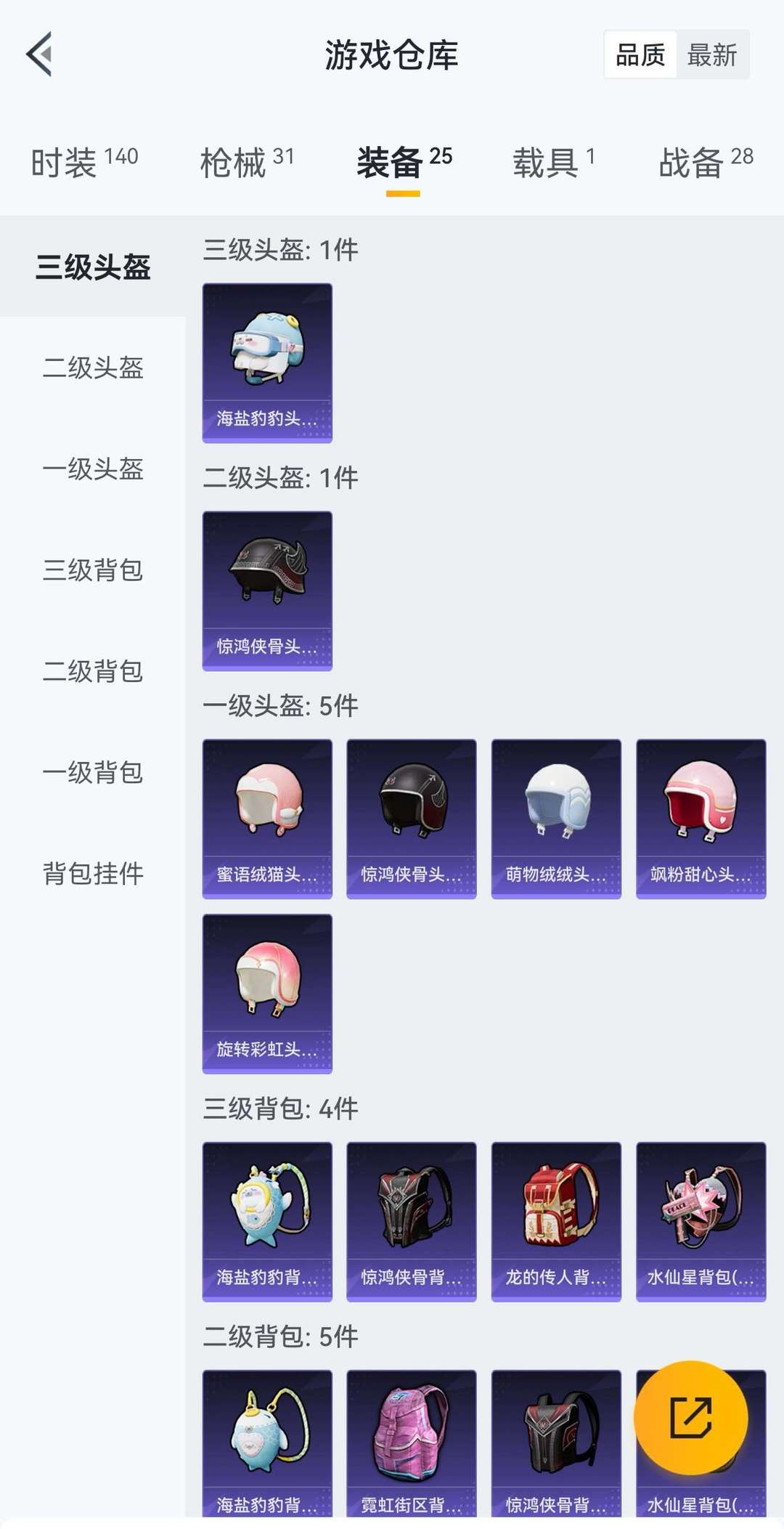Viewport: 784px width, 1529px height.
Task: Go back from the 游戏仓库 page
Action: (x=40, y=54)
